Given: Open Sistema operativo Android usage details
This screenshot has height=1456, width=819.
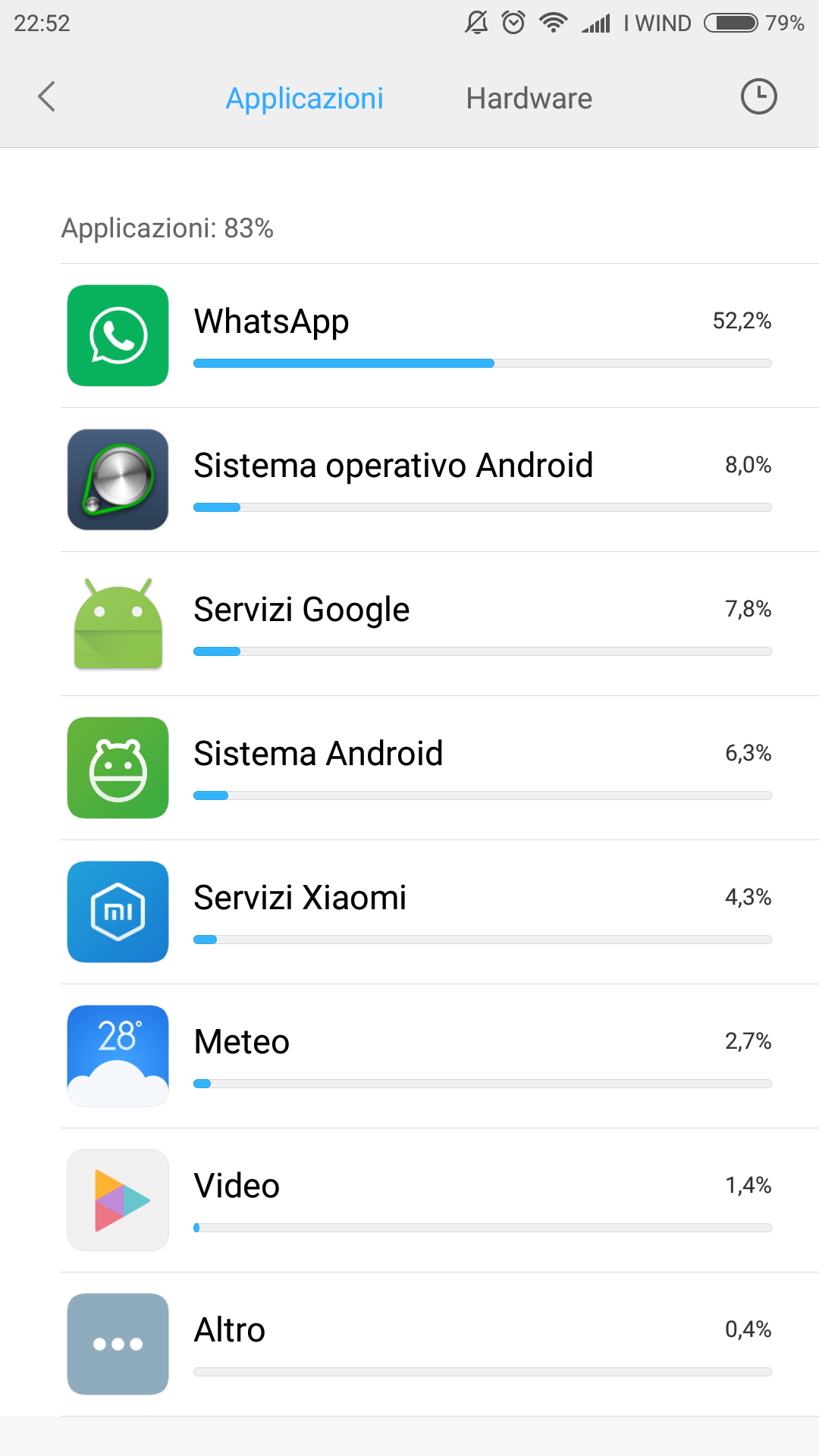Looking at the screenshot, I should coord(440,480).
